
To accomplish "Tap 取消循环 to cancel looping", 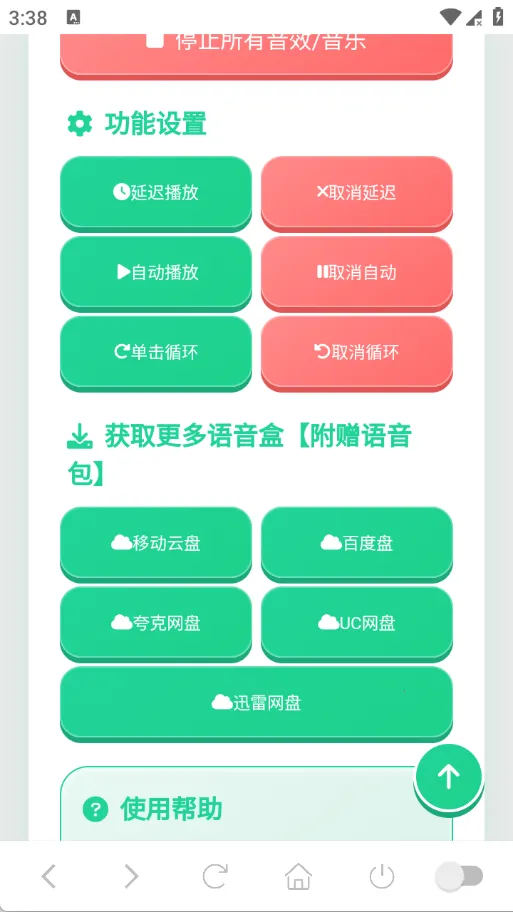I will coord(357,352).
